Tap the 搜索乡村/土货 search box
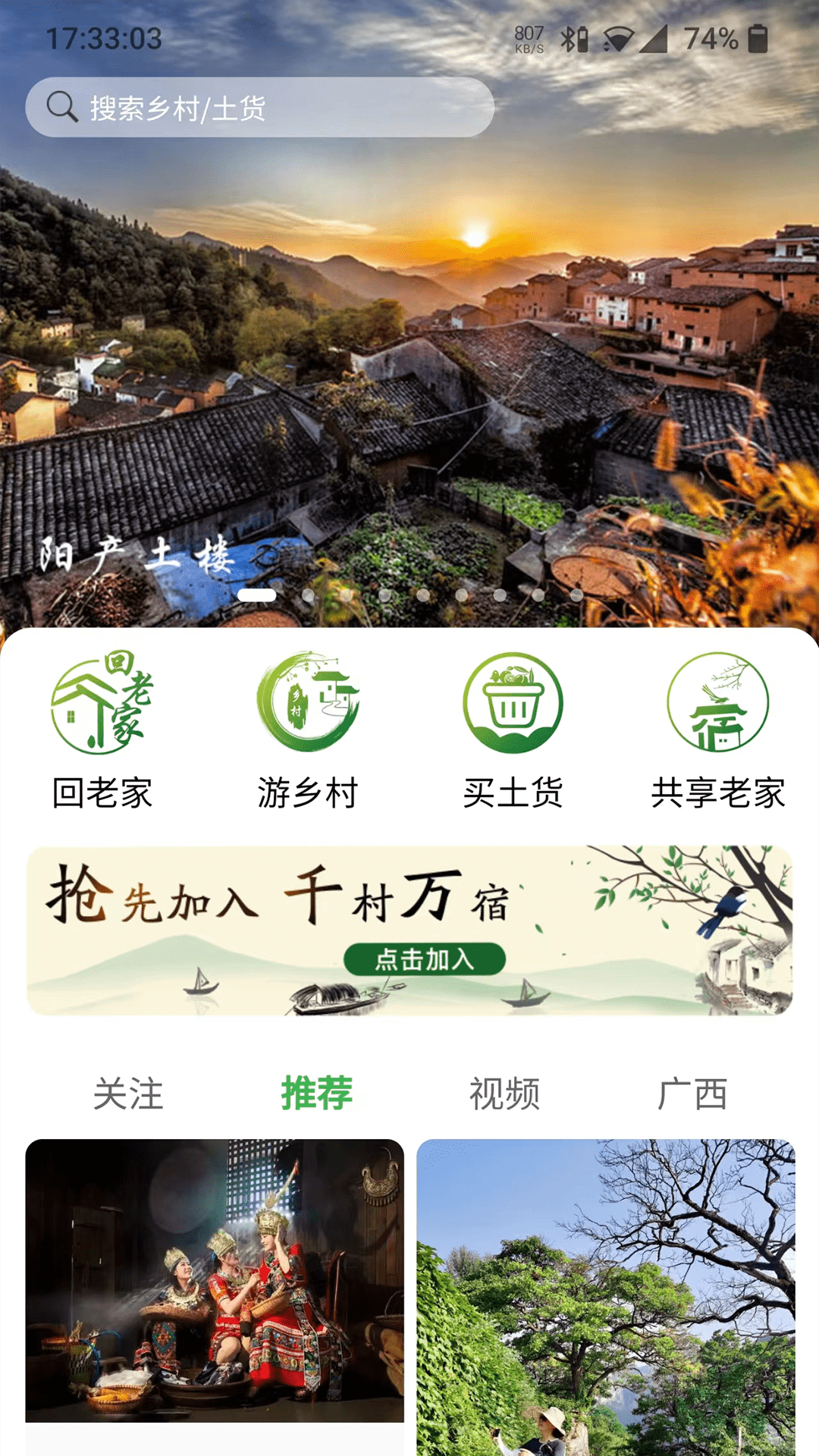This screenshot has height=1456, width=819. tap(259, 107)
